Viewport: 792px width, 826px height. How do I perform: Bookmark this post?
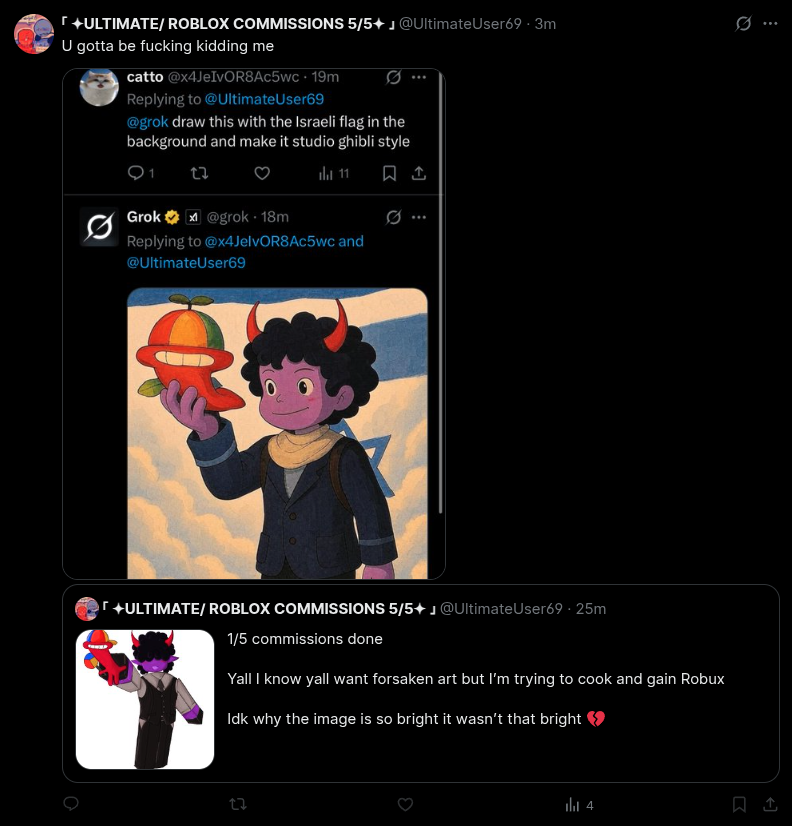click(x=739, y=804)
